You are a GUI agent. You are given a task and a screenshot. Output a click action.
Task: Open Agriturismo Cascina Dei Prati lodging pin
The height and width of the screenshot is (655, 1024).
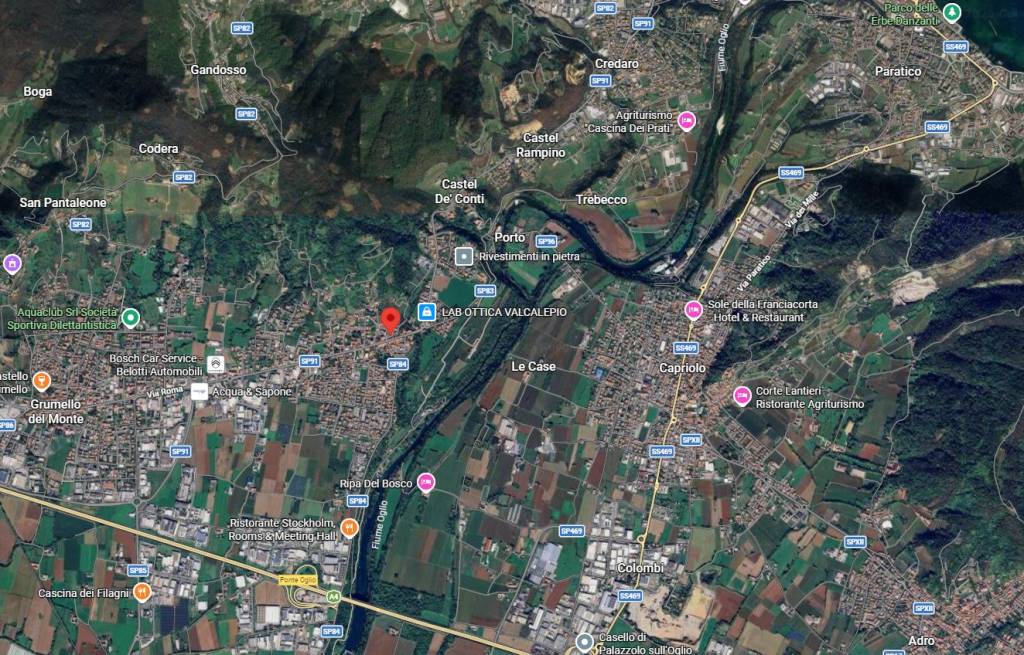[686, 121]
